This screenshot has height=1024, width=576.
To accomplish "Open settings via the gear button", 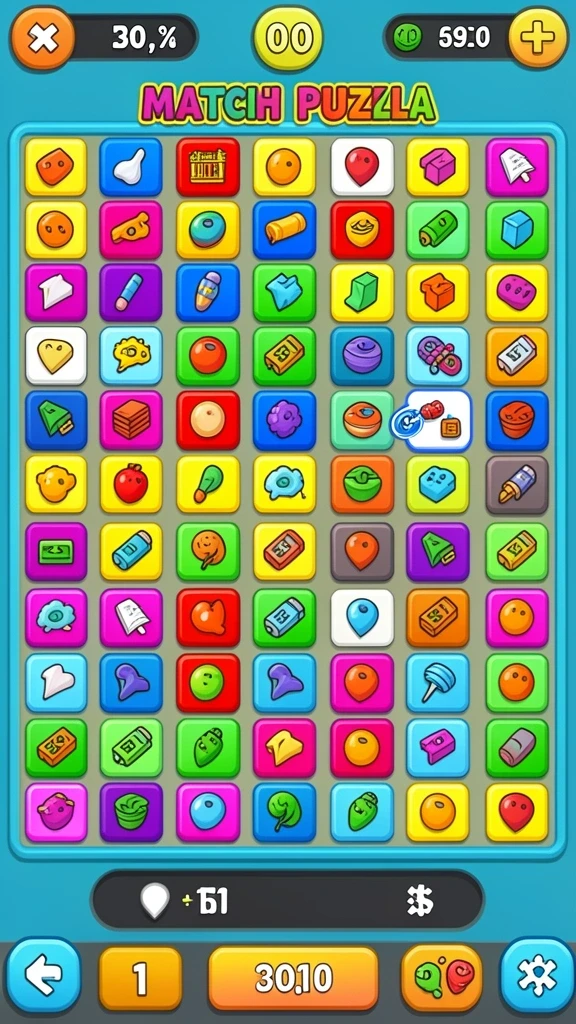I will pos(537,976).
